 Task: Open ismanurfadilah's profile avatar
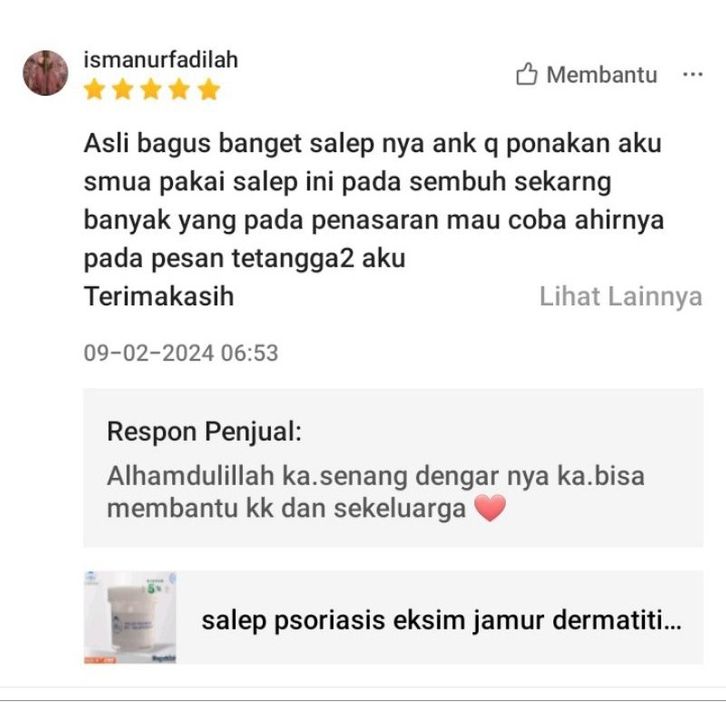46,73
